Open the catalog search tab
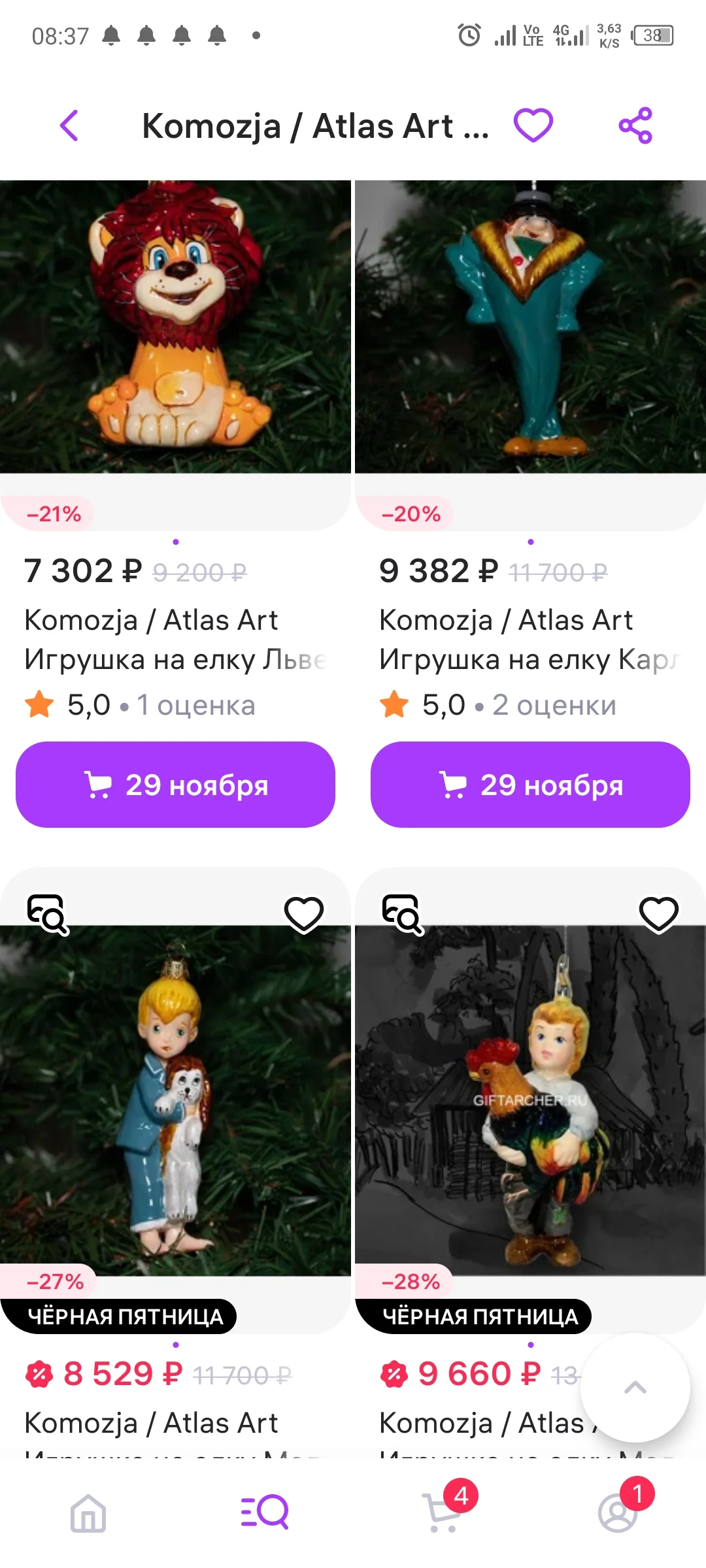Screen dimensions: 706x1568 point(265,1512)
